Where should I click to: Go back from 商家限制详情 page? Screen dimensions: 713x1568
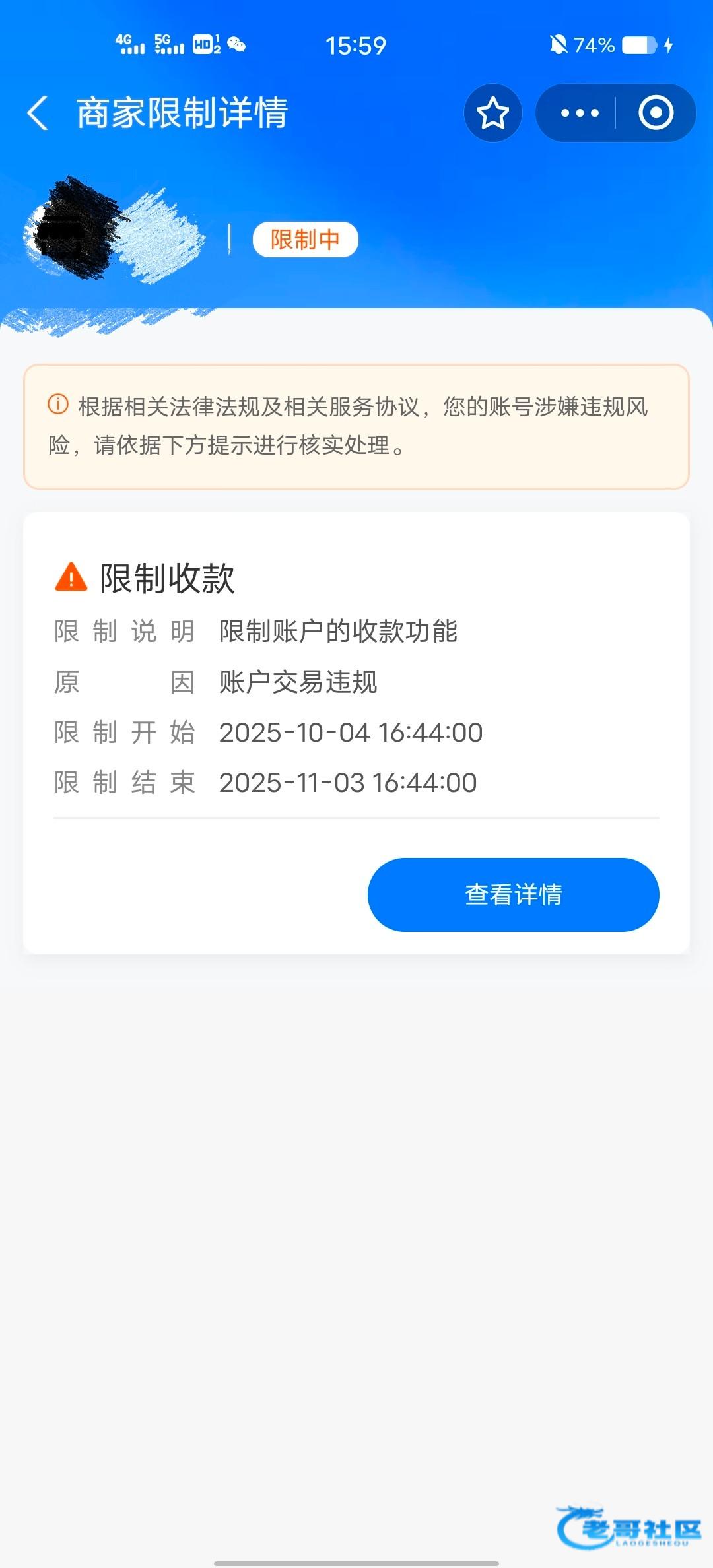tap(38, 113)
